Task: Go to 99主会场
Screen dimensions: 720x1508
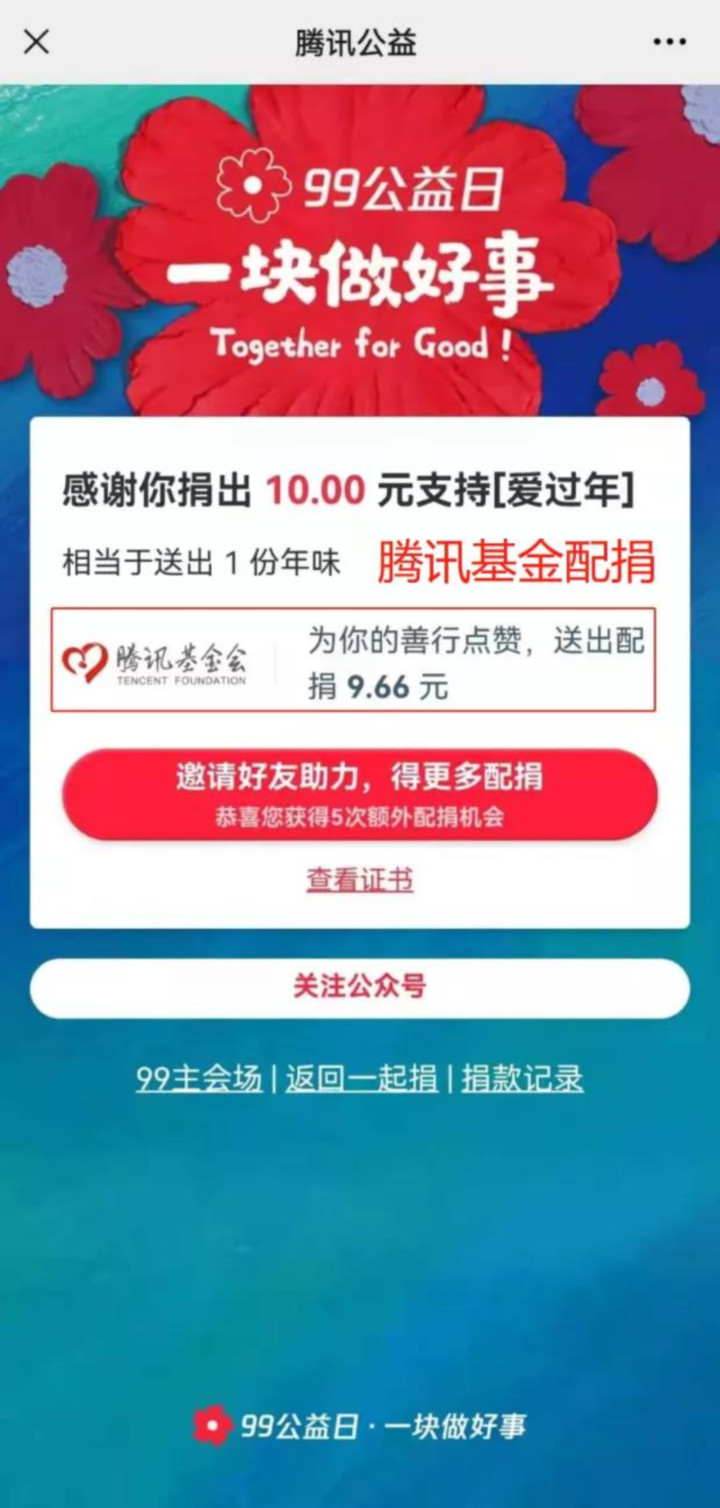Action: click(199, 1079)
